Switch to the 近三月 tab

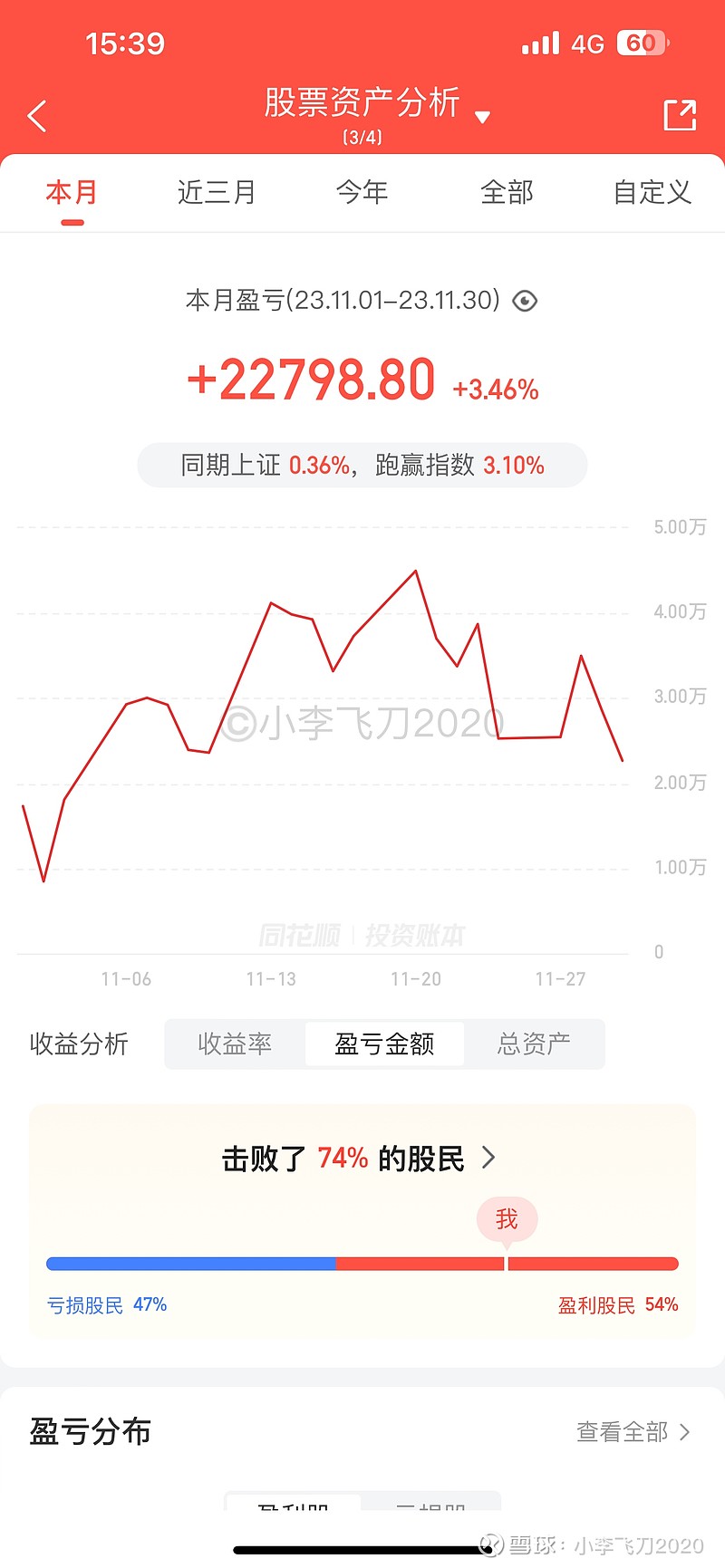[x=217, y=193]
